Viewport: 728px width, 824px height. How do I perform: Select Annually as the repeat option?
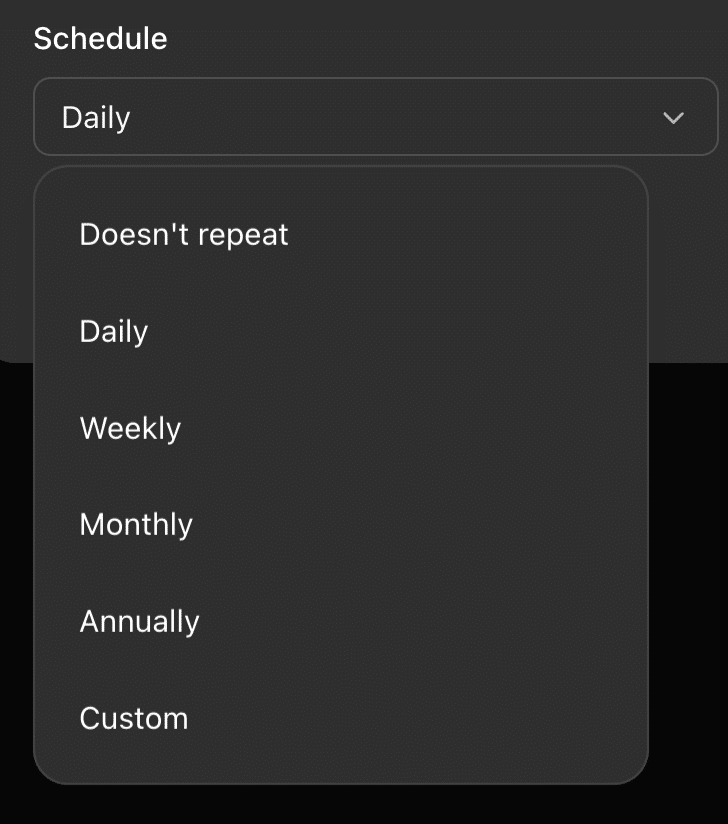pyautogui.click(x=140, y=622)
